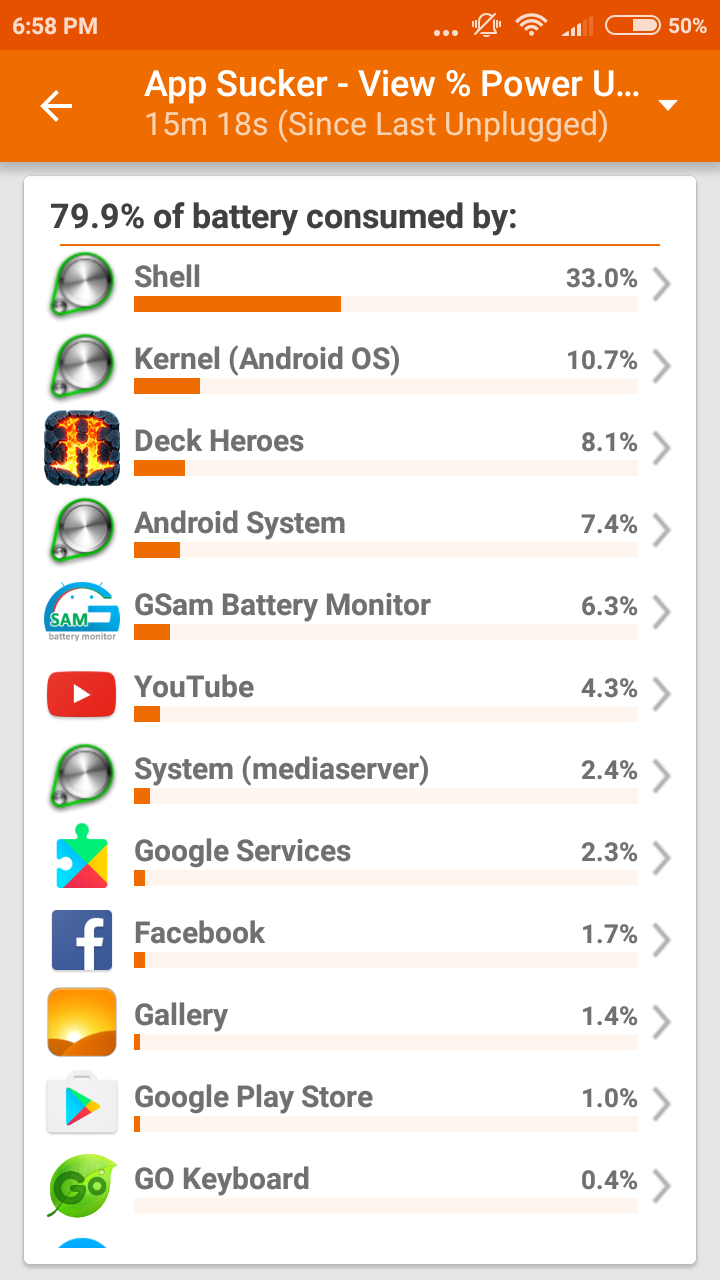View Google Services power usage
The image size is (720, 1280).
360,859
